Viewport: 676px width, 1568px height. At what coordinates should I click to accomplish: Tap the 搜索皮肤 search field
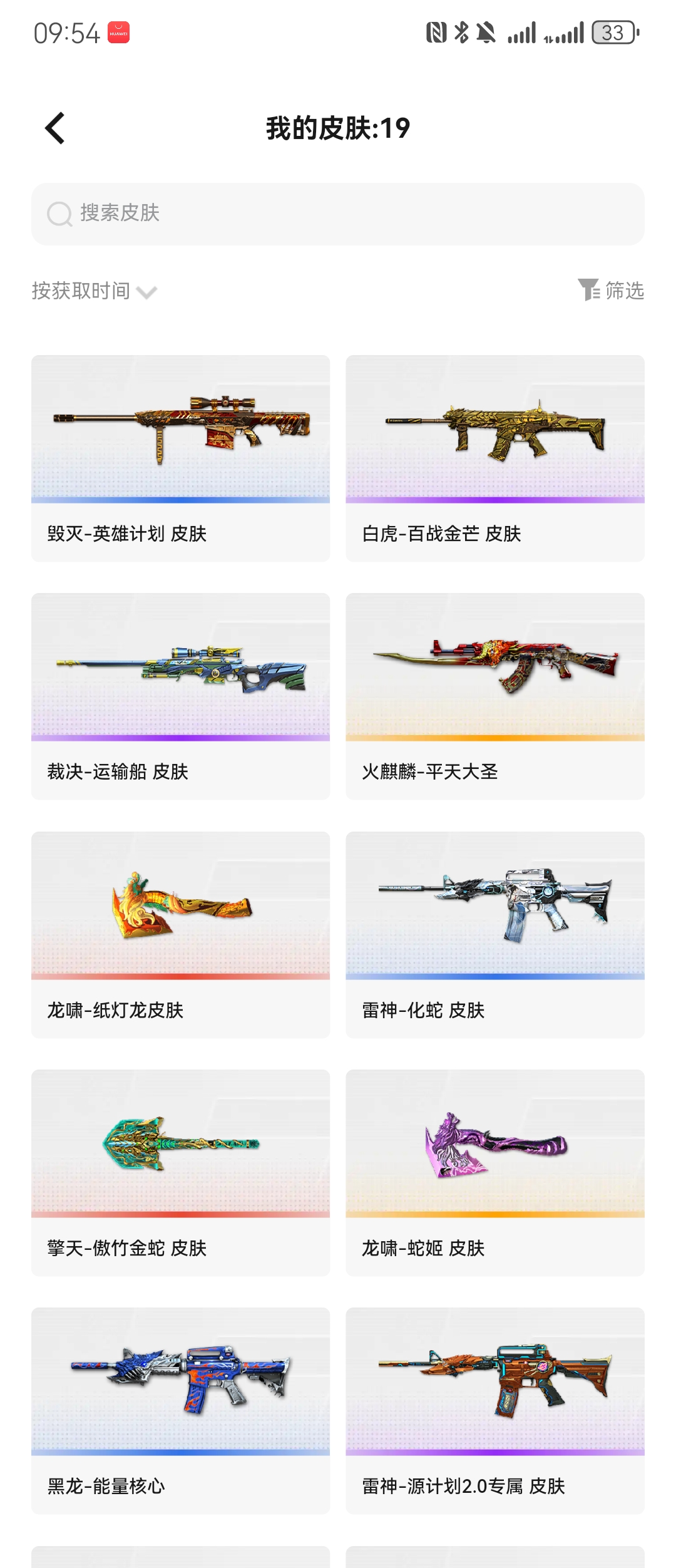[x=338, y=214]
